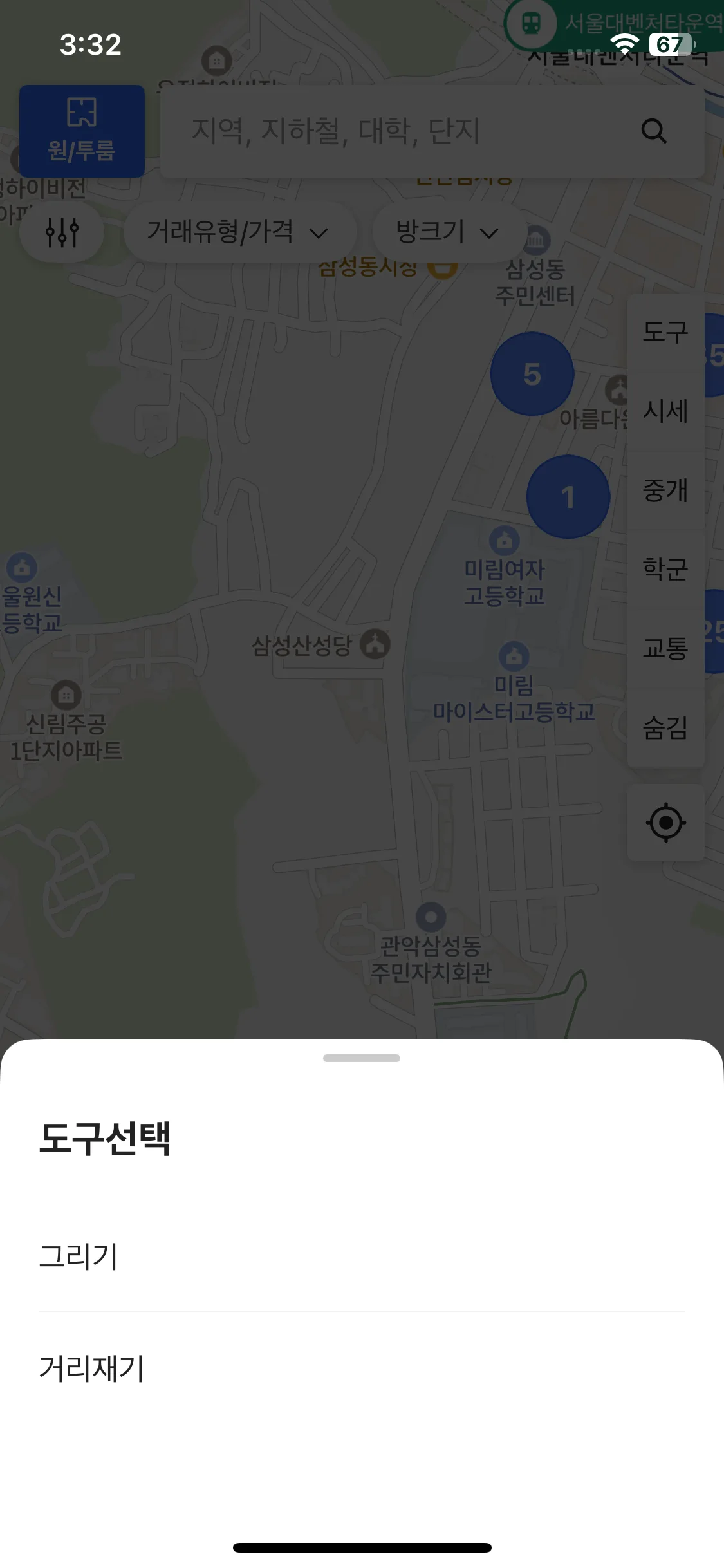Tap the cluster marker showing 1
This screenshot has height=1568, width=724.
pyautogui.click(x=568, y=496)
